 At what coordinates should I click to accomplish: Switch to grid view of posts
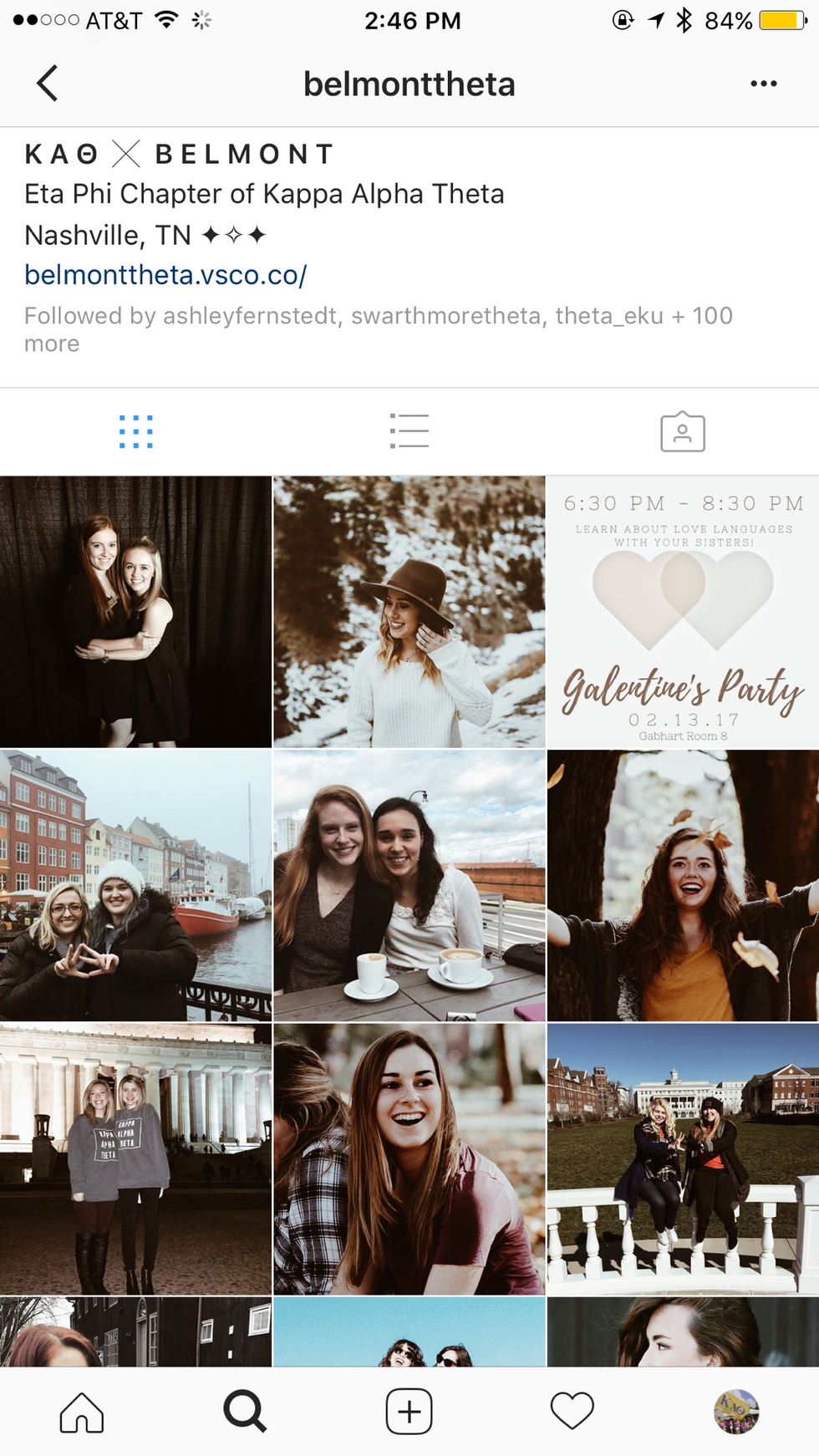click(135, 432)
